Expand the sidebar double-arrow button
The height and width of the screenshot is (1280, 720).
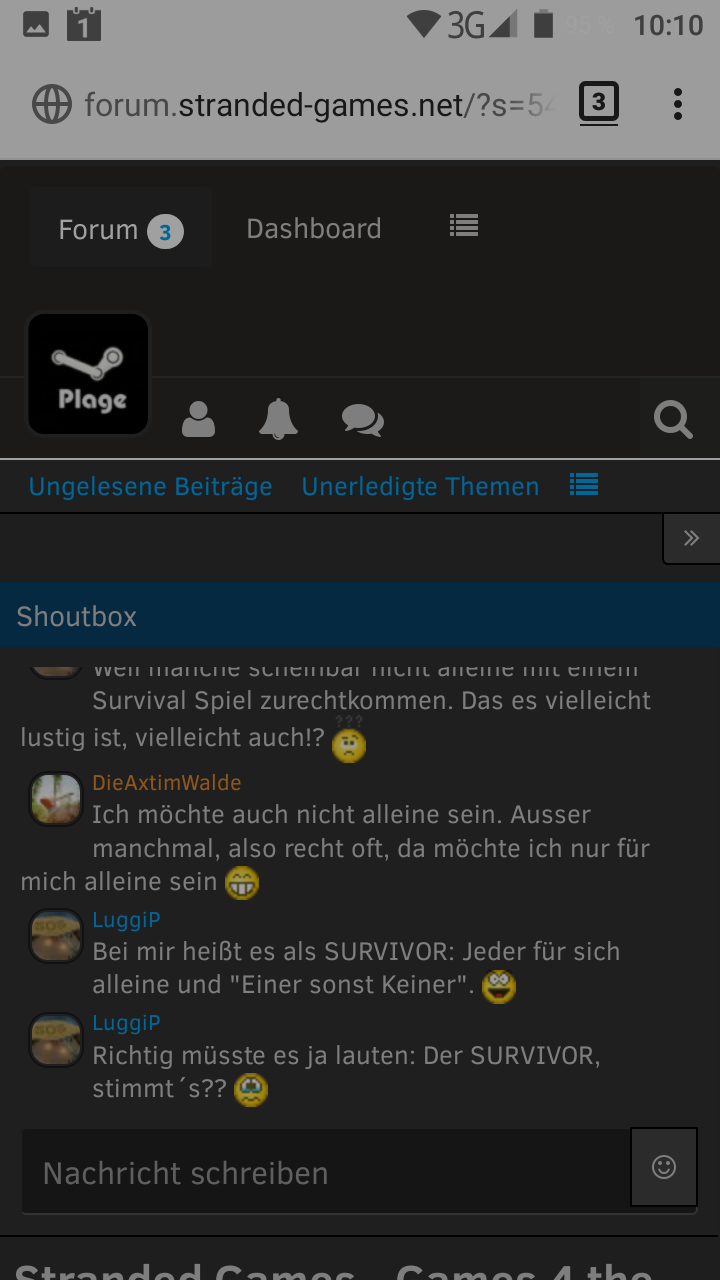[x=691, y=539]
